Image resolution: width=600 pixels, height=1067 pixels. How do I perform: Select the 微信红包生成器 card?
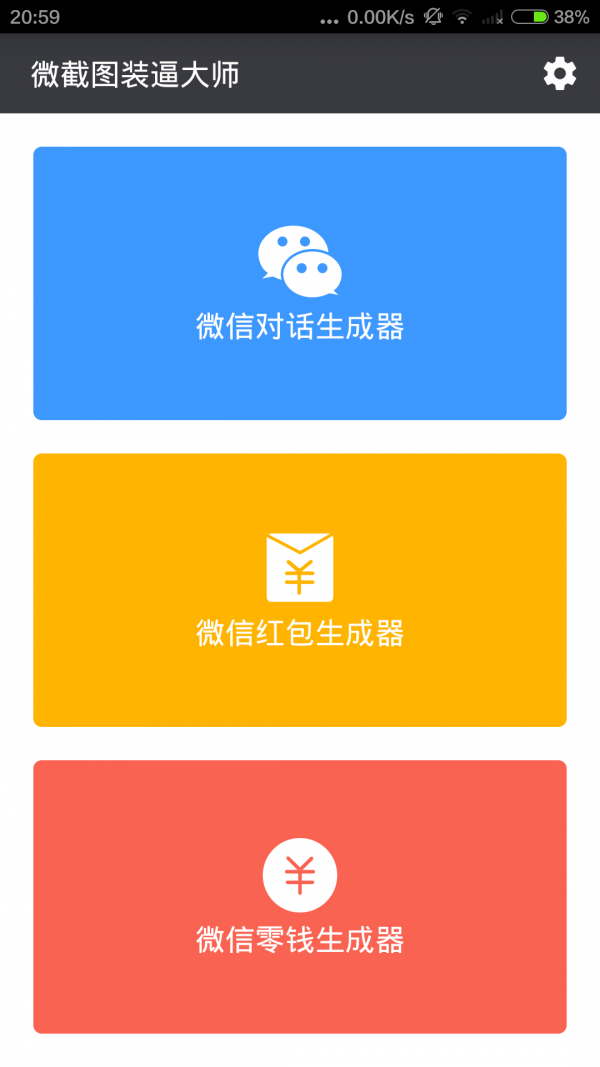tap(300, 590)
